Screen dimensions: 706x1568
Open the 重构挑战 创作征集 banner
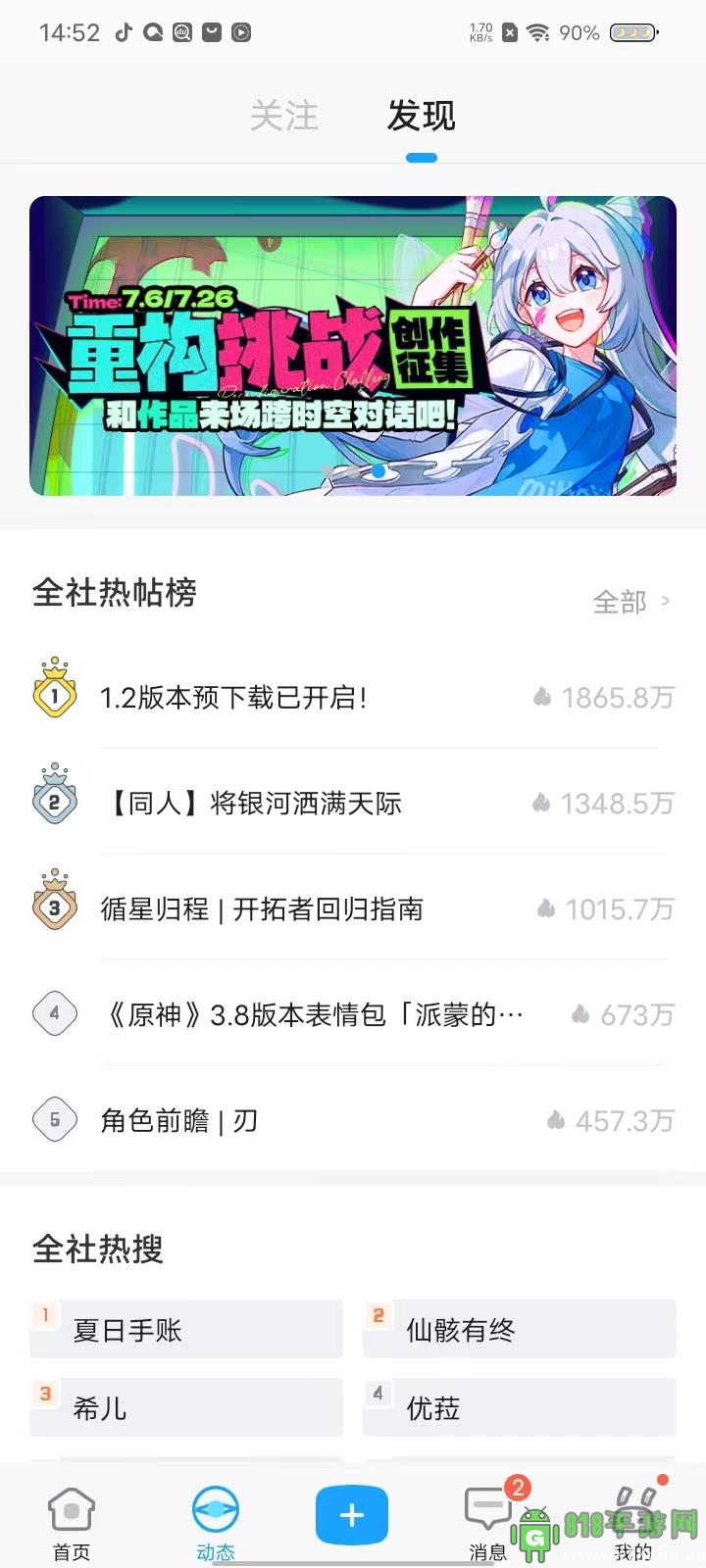point(353,346)
